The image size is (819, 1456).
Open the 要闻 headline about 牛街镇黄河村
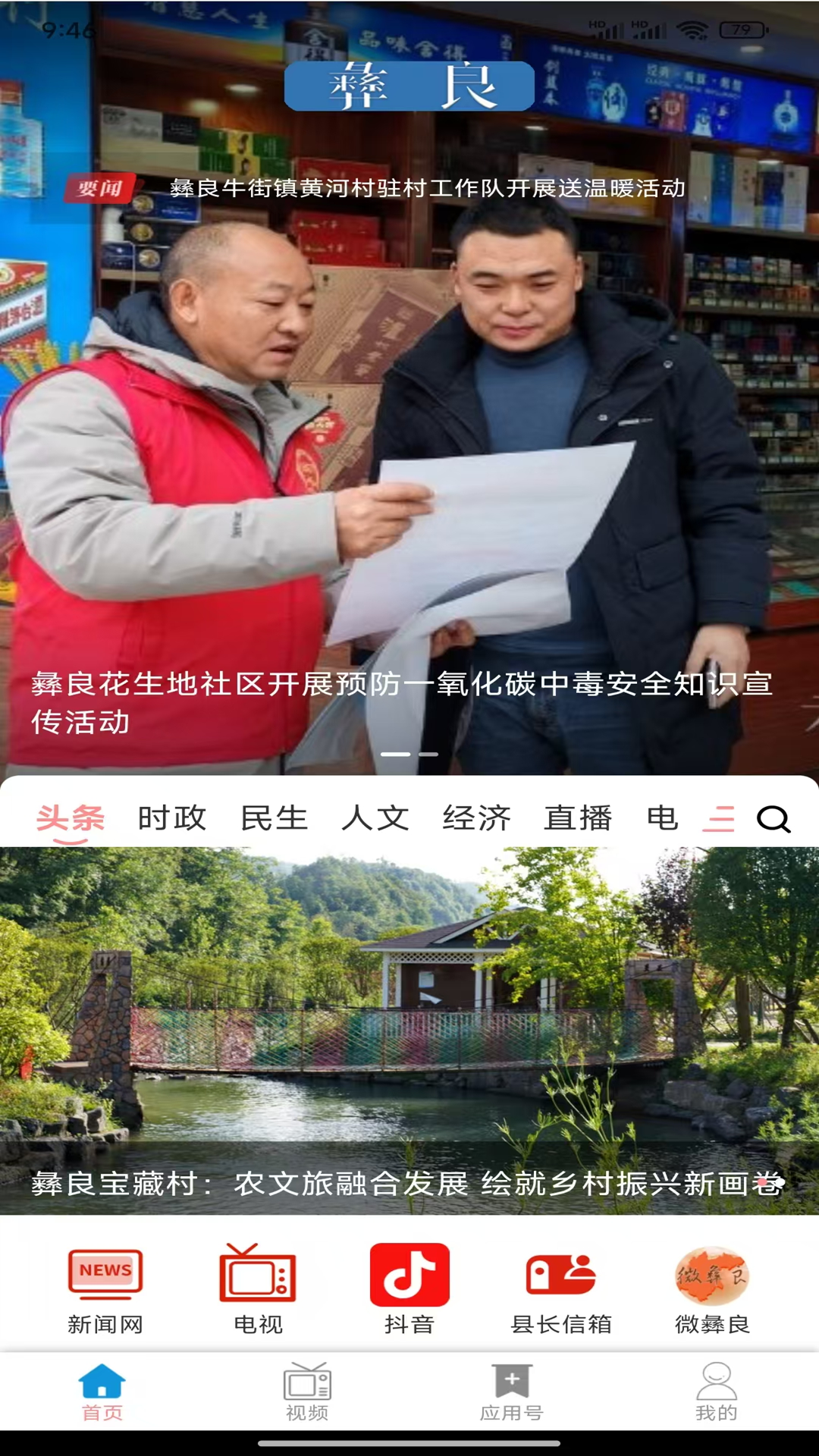[x=427, y=188]
